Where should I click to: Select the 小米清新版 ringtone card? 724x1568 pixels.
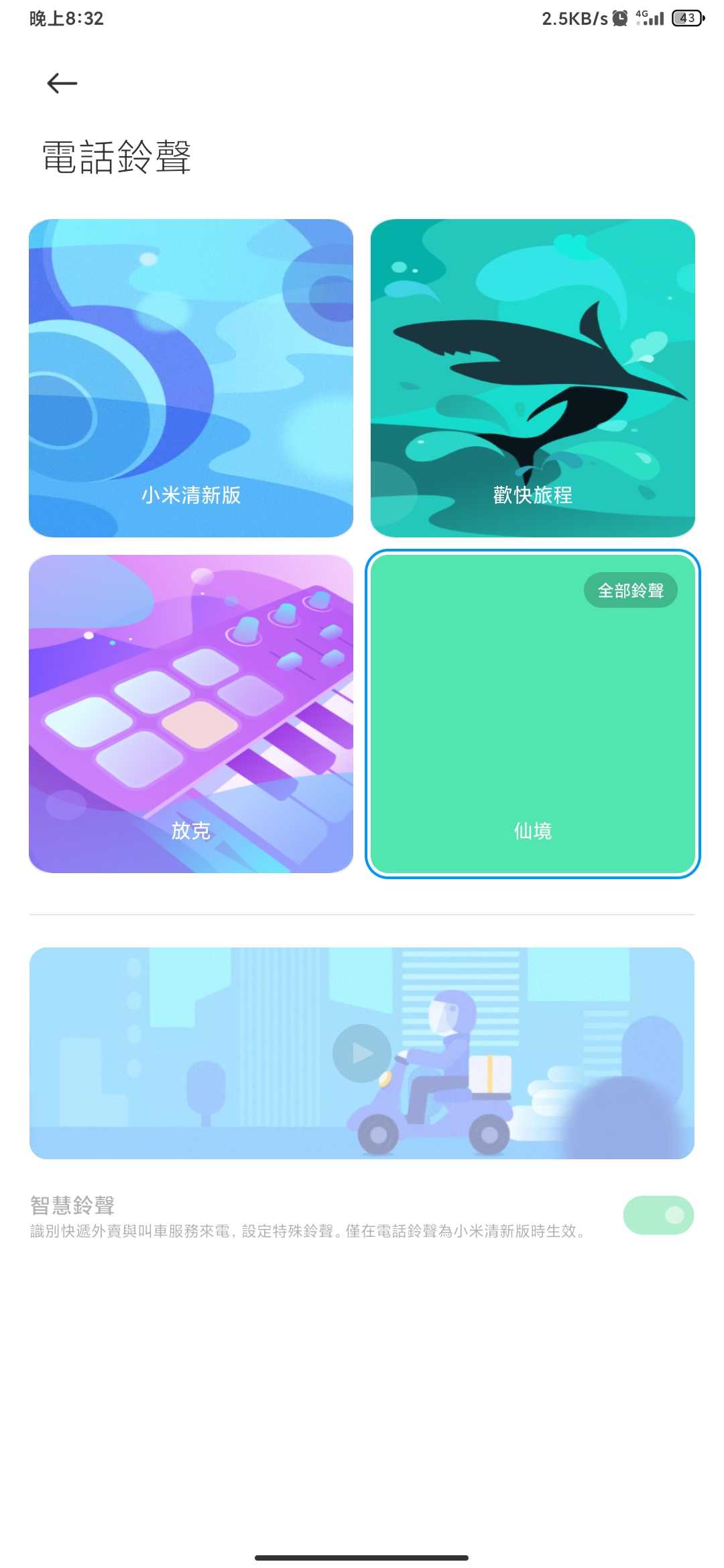[x=191, y=378]
